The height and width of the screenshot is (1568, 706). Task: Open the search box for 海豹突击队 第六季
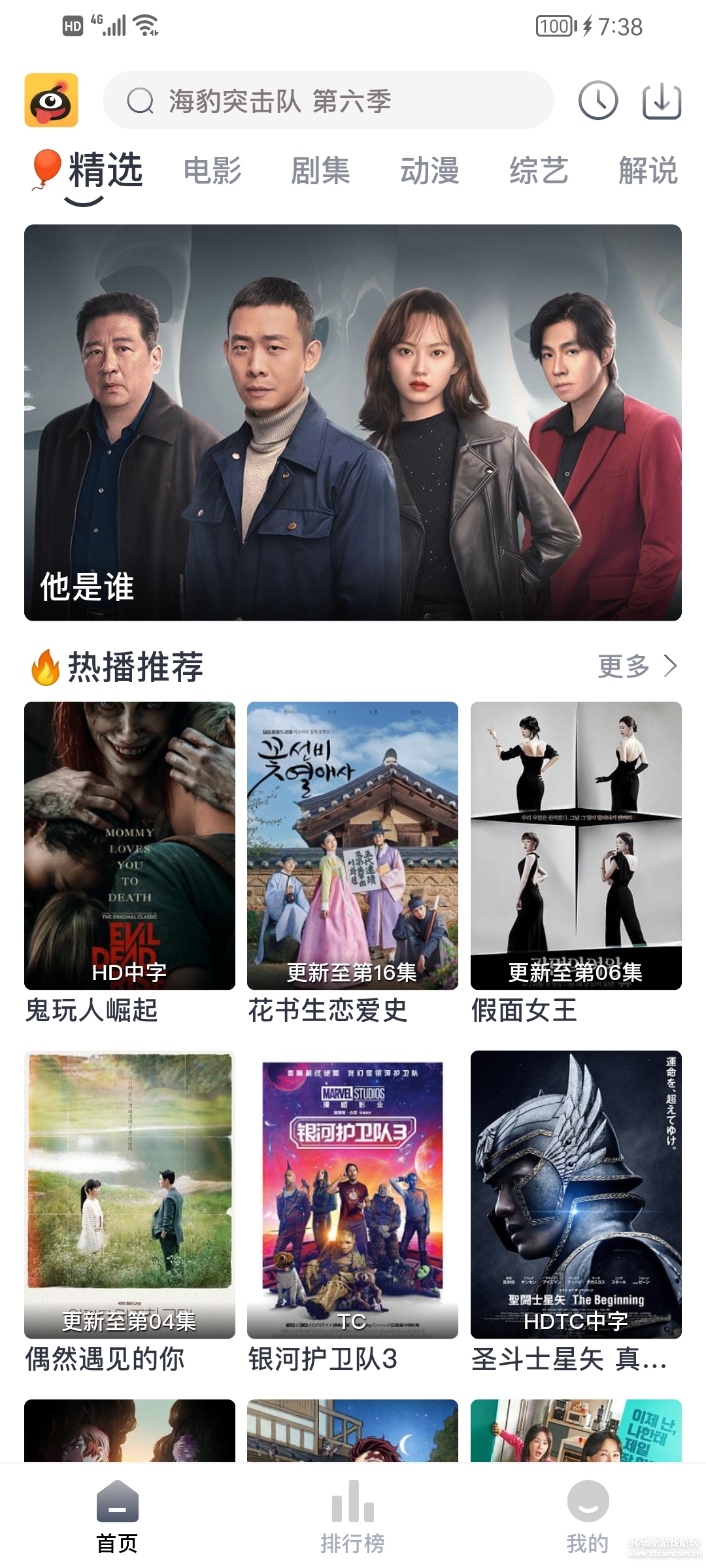click(327, 101)
